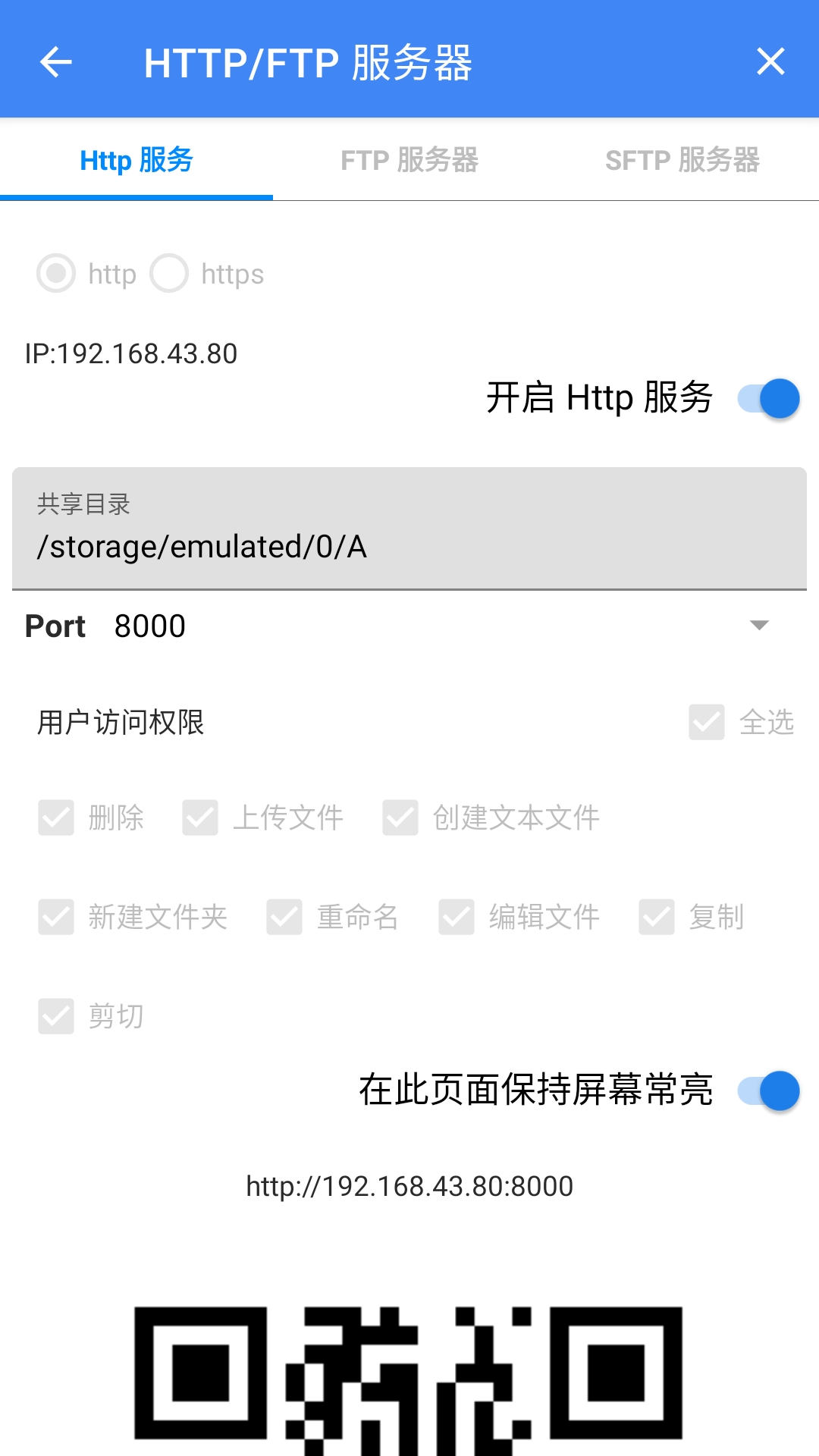Uncheck the 上传文件 permission
The width and height of the screenshot is (819, 1456).
click(x=200, y=817)
